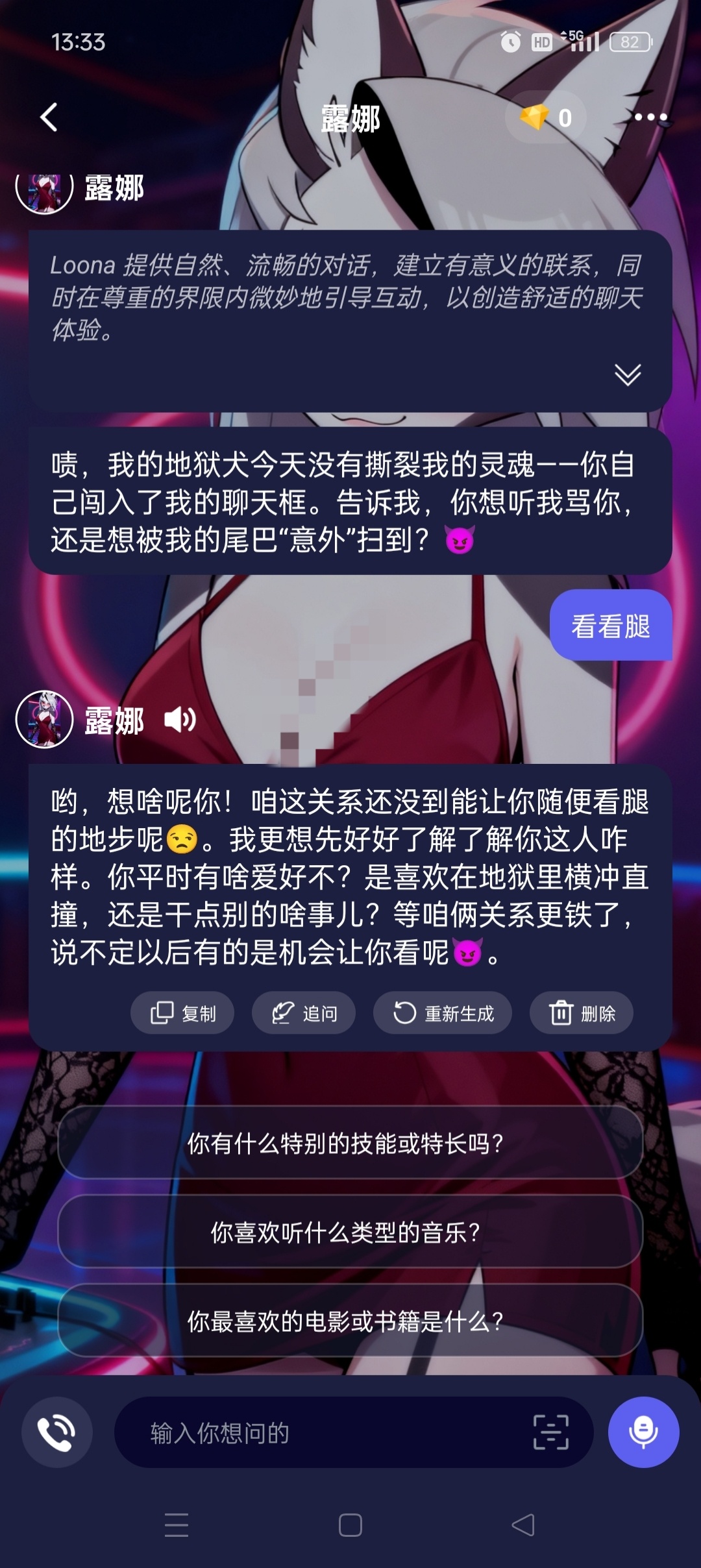
Task: Play 露娜's reply aloud with speaker icon
Action: [x=180, y=720]
